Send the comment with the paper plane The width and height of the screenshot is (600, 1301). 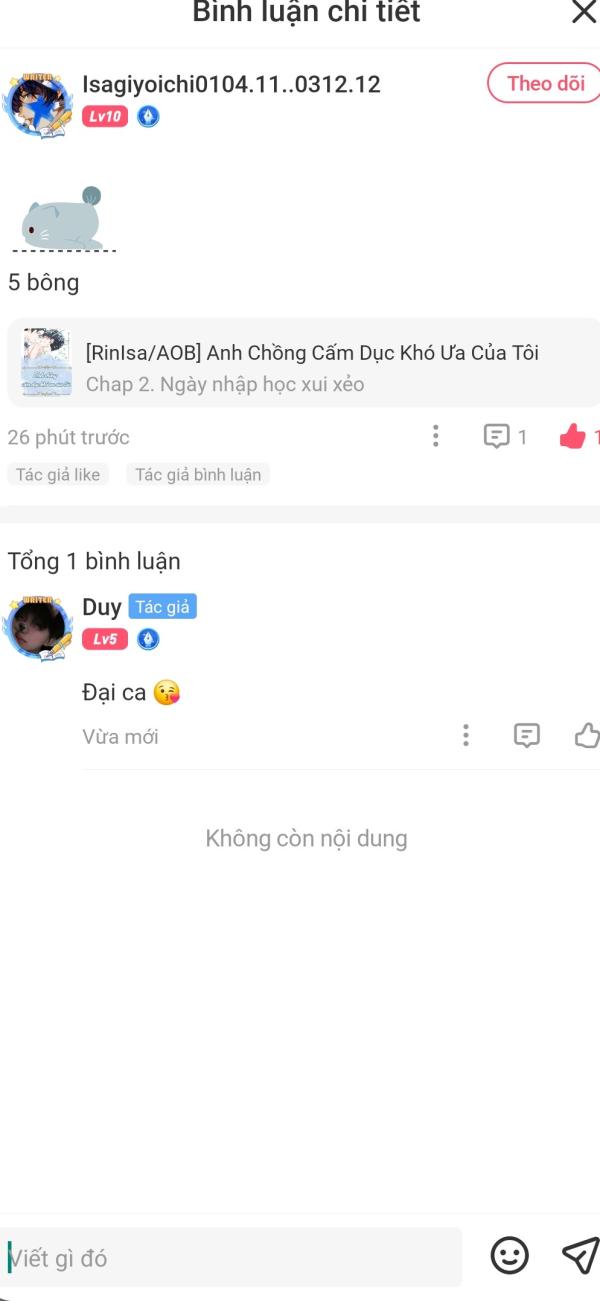(580, 1255)
